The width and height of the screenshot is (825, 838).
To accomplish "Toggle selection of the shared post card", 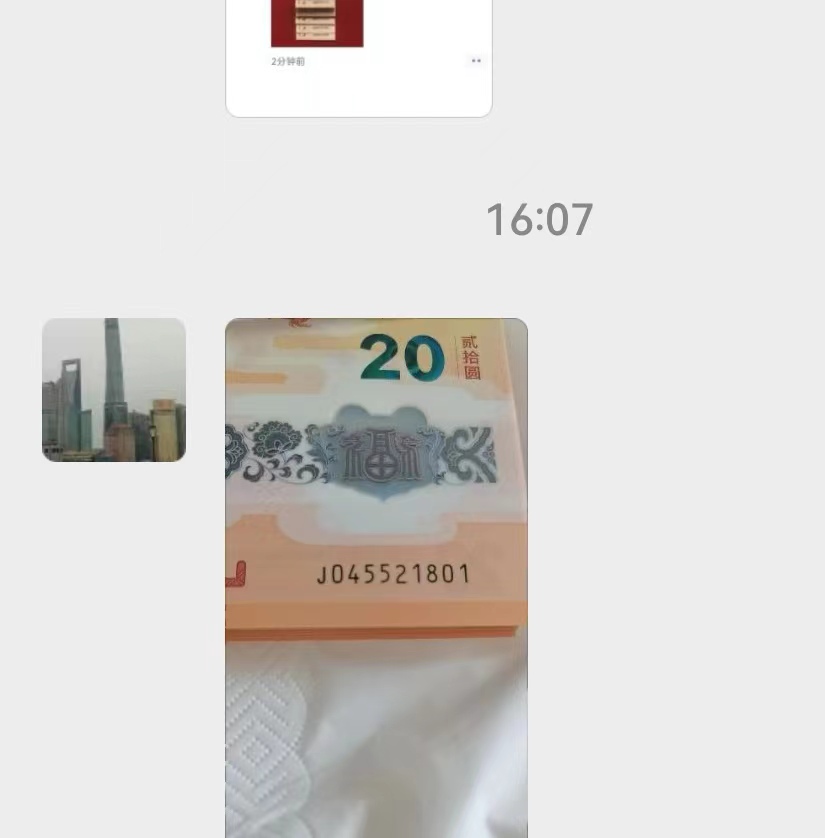I will pyautogui.click(x=359, y=57).
